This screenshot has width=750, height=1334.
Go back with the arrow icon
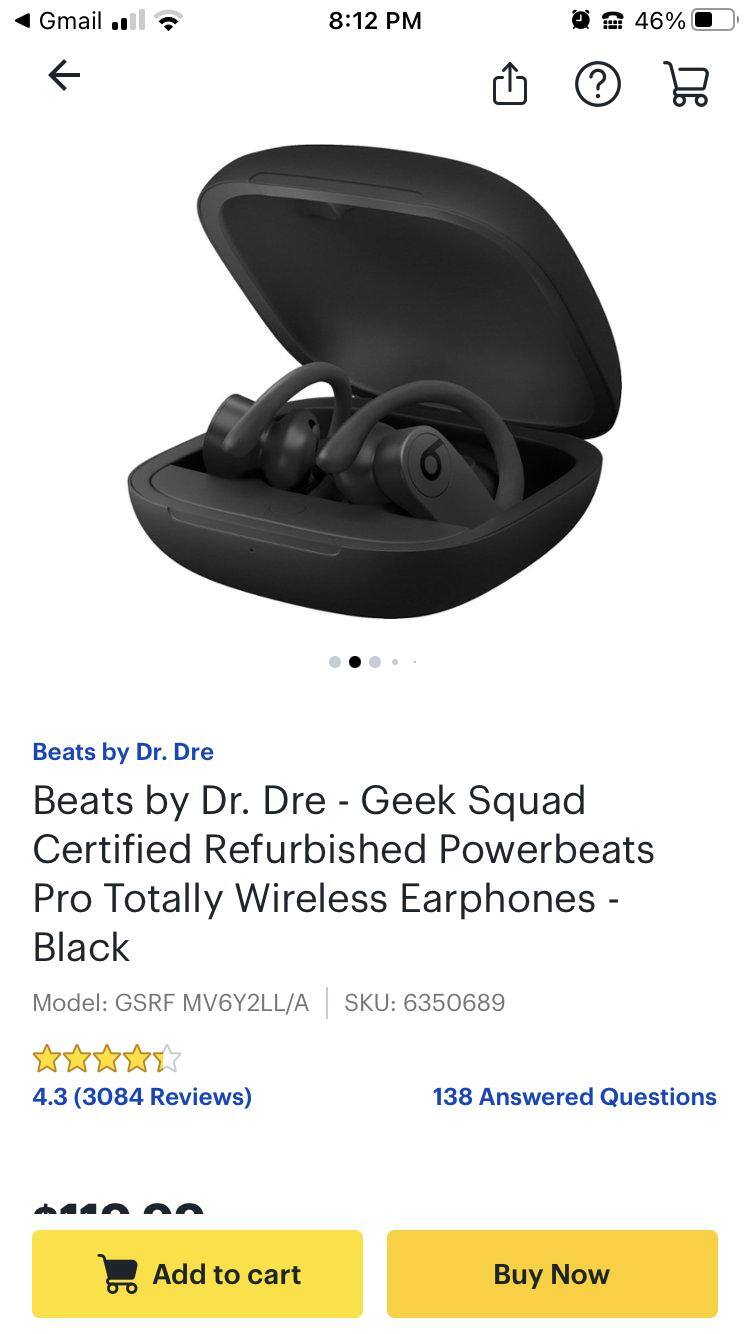(x=64, y=76)
